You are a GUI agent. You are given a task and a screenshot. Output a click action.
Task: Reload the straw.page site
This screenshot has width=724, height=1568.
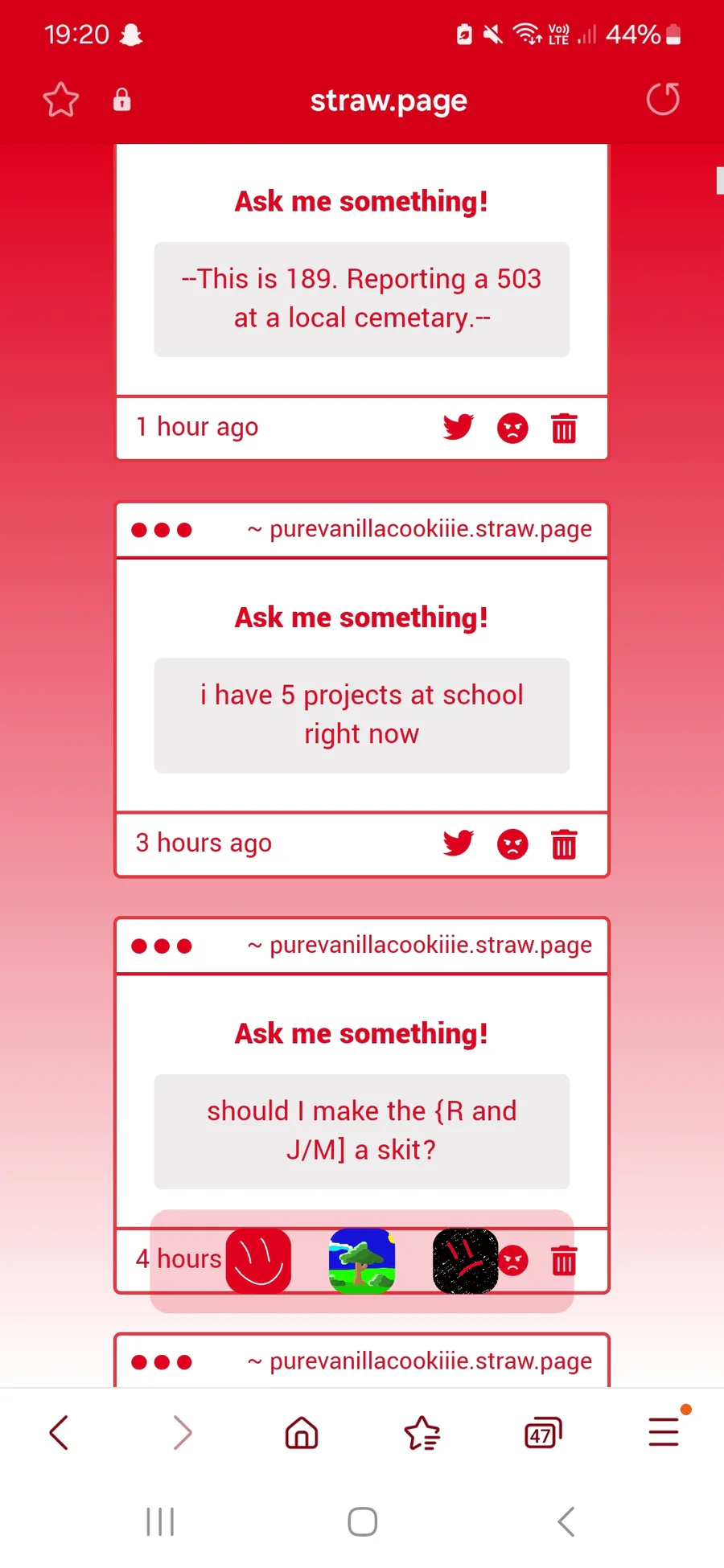664,100
